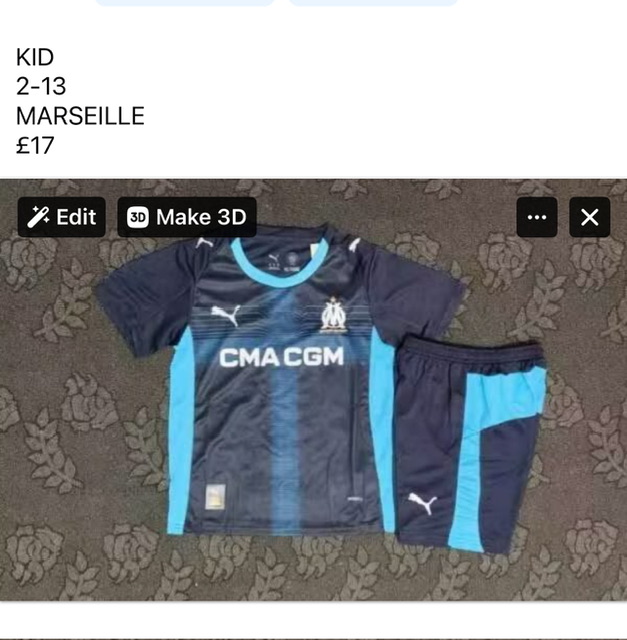Open the three-dot more options menu
The width and height of the screenshot is (627, 640).
pyautogui.click(x=537, y=217)
